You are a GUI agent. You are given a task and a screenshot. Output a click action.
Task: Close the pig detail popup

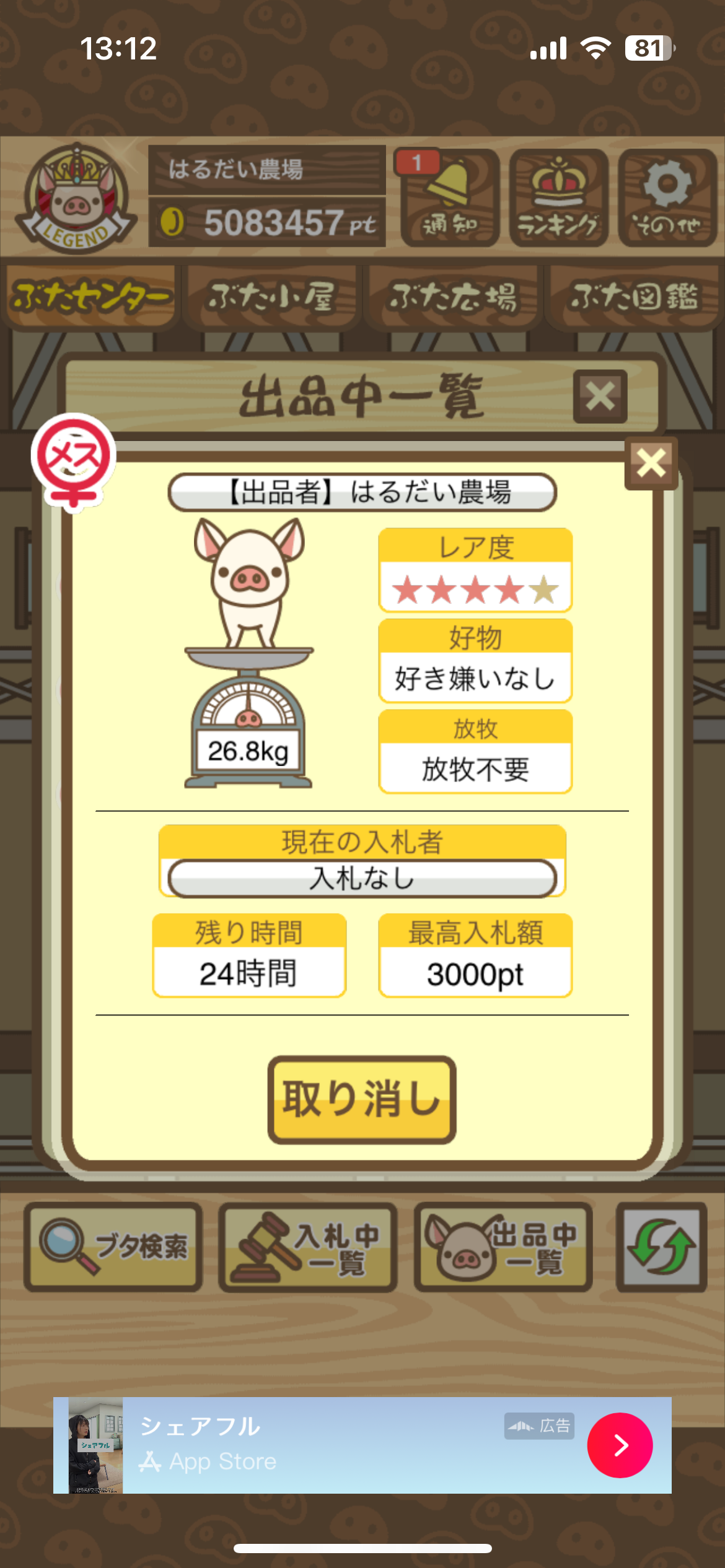tap(651, 463)
